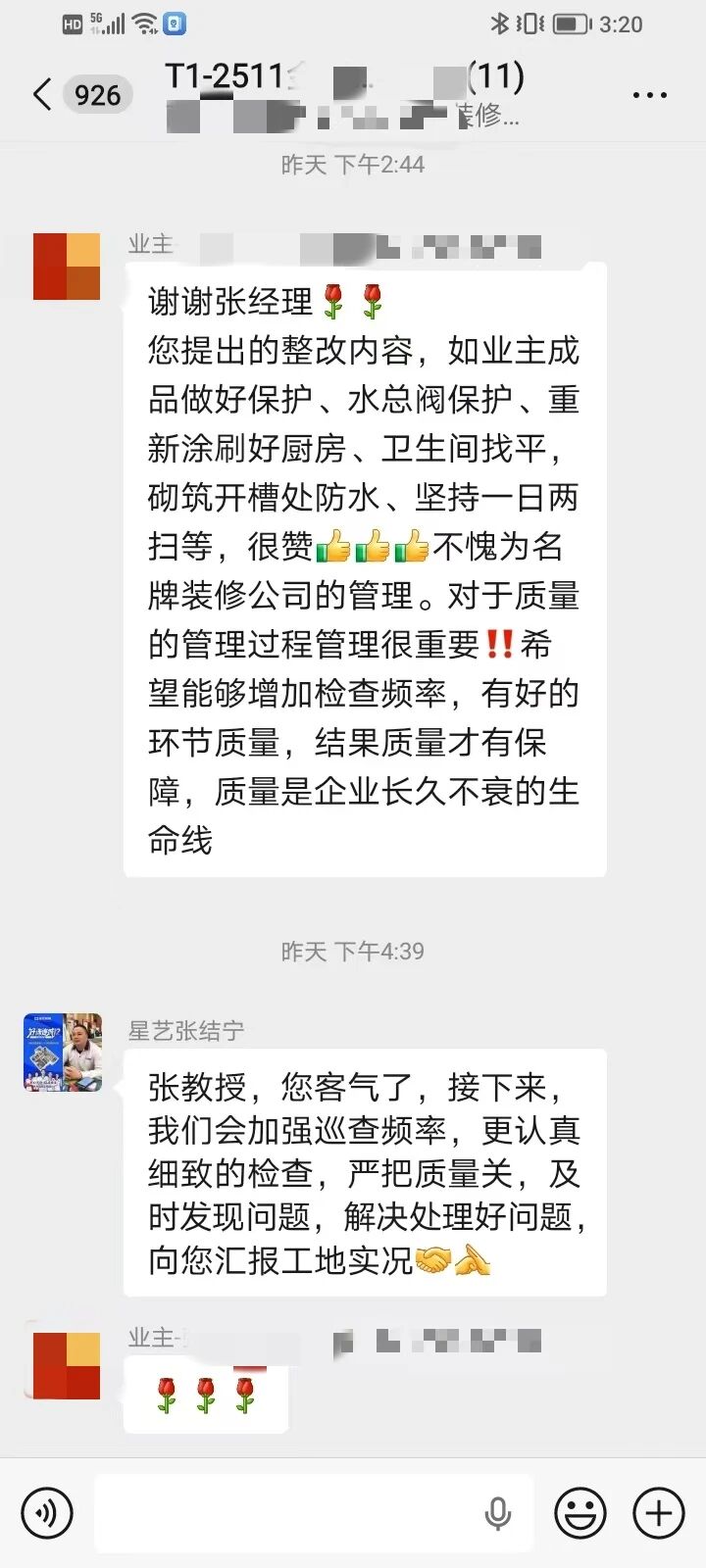Open more functions with the plus icon
This screenshot has height=1568, width=706.
coord(657,1512)
